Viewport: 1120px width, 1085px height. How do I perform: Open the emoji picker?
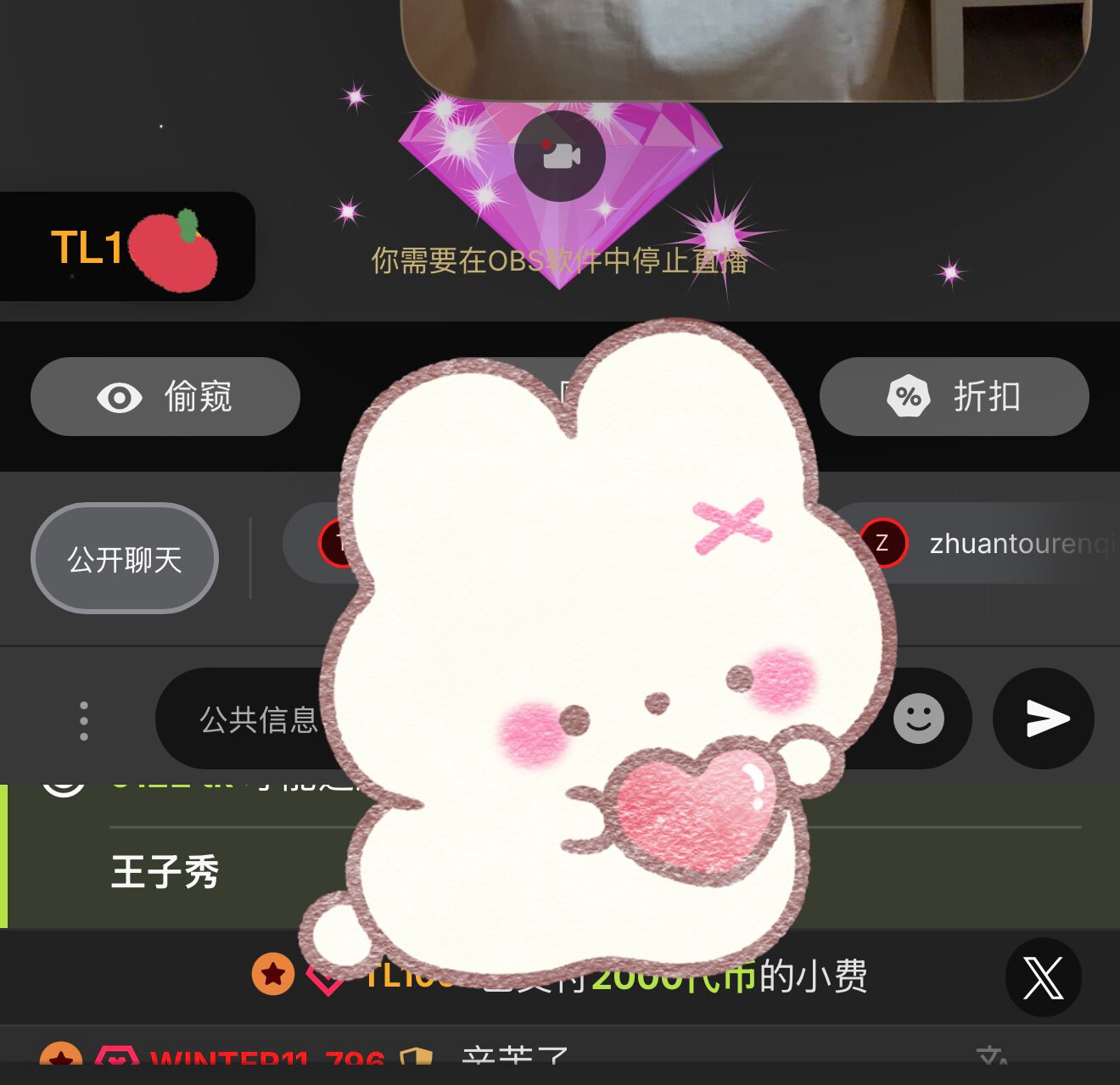coord(918,719)
